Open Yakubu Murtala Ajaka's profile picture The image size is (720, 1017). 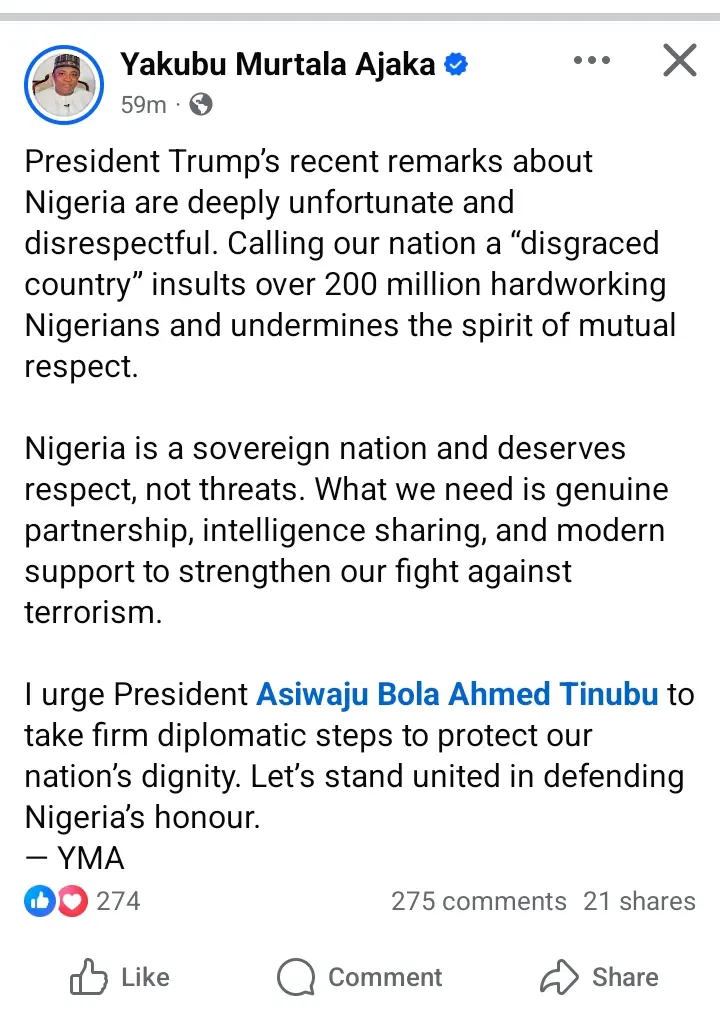pos(63,84)
